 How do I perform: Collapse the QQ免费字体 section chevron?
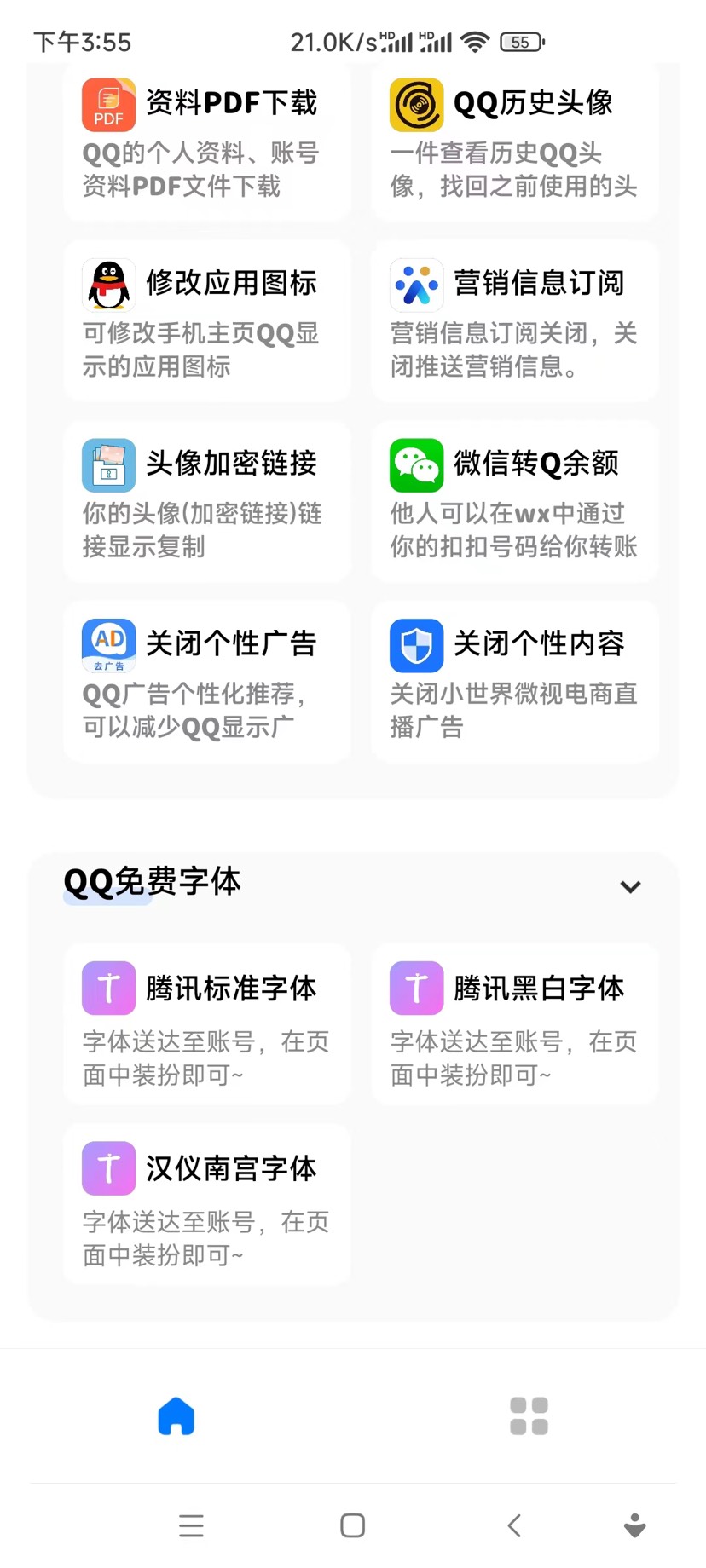coord(630,886)
